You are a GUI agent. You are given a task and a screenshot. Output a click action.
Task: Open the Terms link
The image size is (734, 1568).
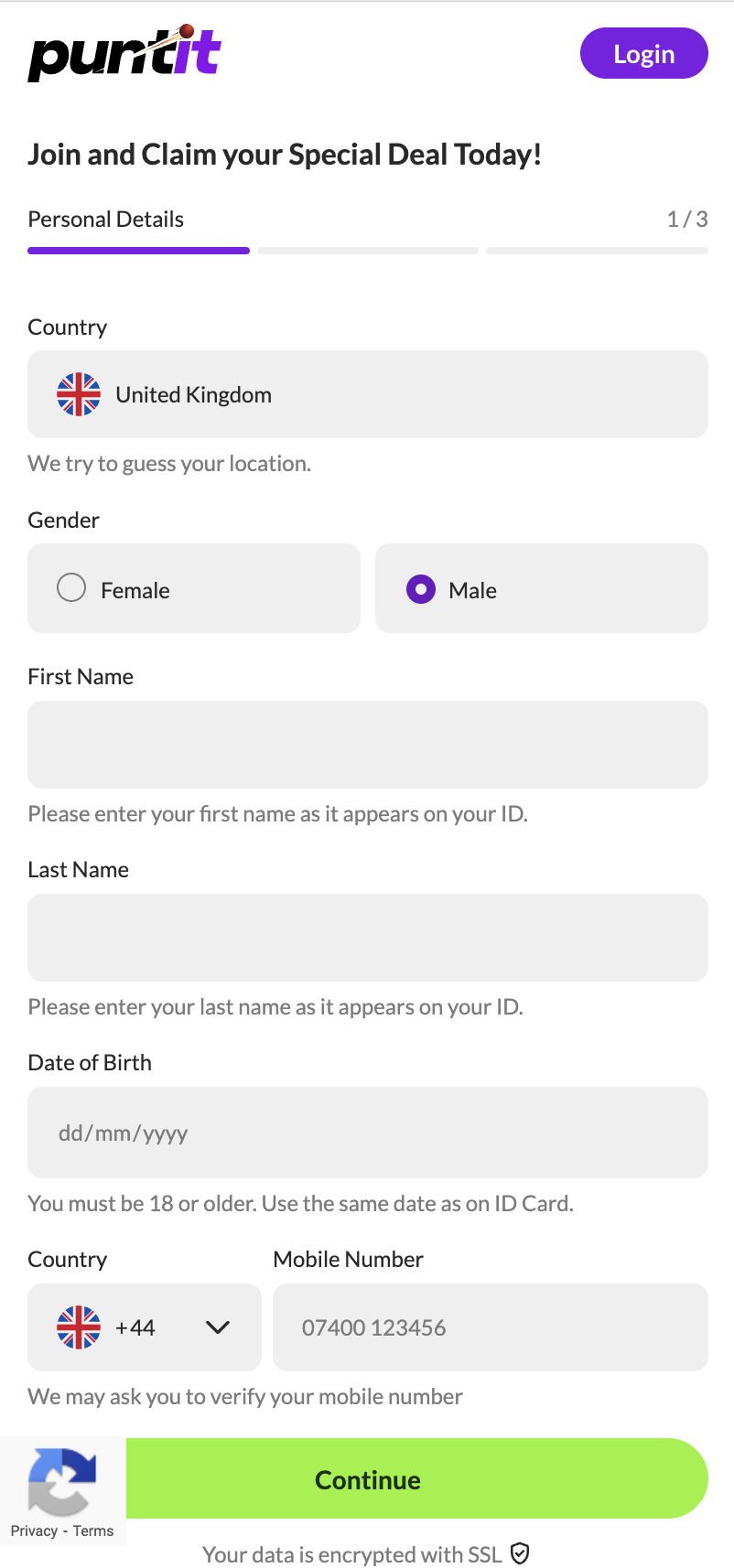[92, 1530]
